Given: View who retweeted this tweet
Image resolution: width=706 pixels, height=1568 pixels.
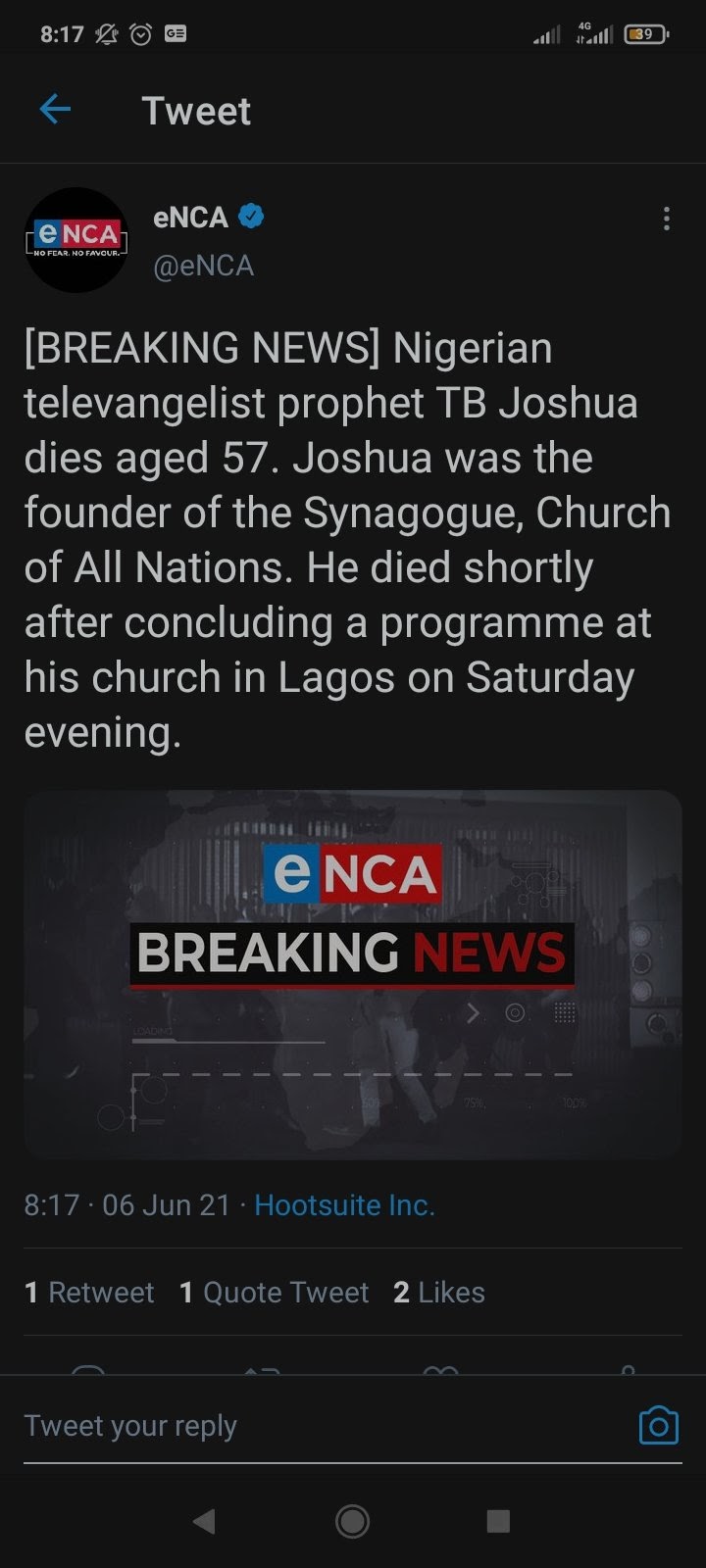Looking at the screenshot, I should click(89, 1293).
